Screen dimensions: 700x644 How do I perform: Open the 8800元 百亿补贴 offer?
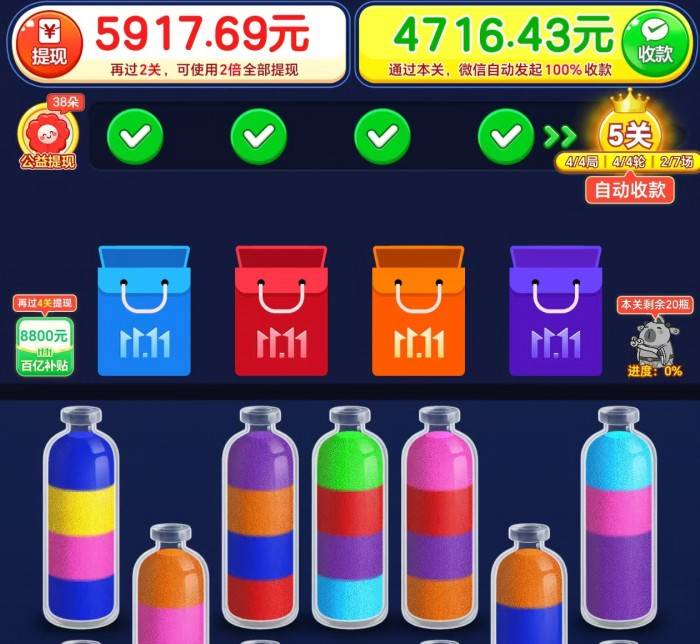click(44, 342)
